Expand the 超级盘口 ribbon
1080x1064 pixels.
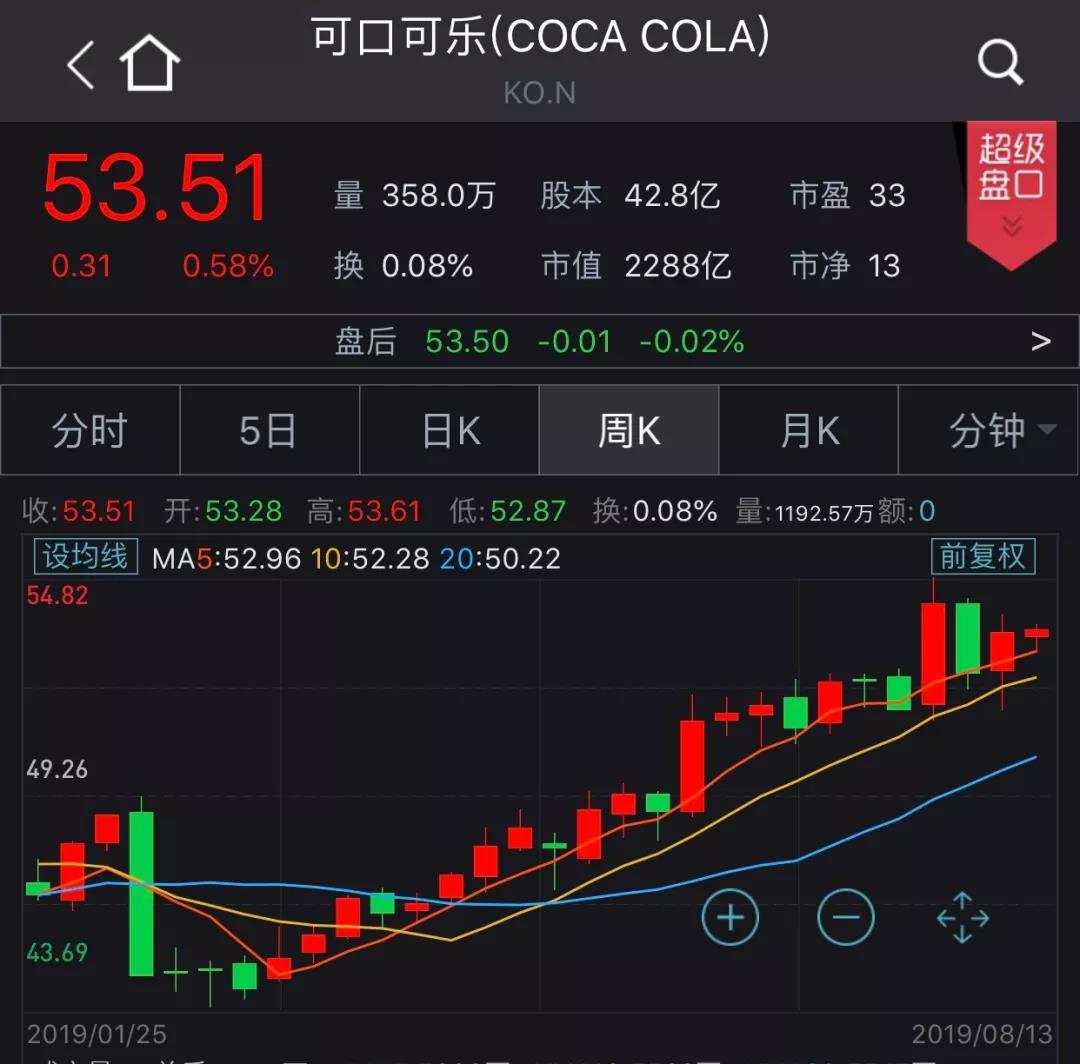[x=1011, y=192]
